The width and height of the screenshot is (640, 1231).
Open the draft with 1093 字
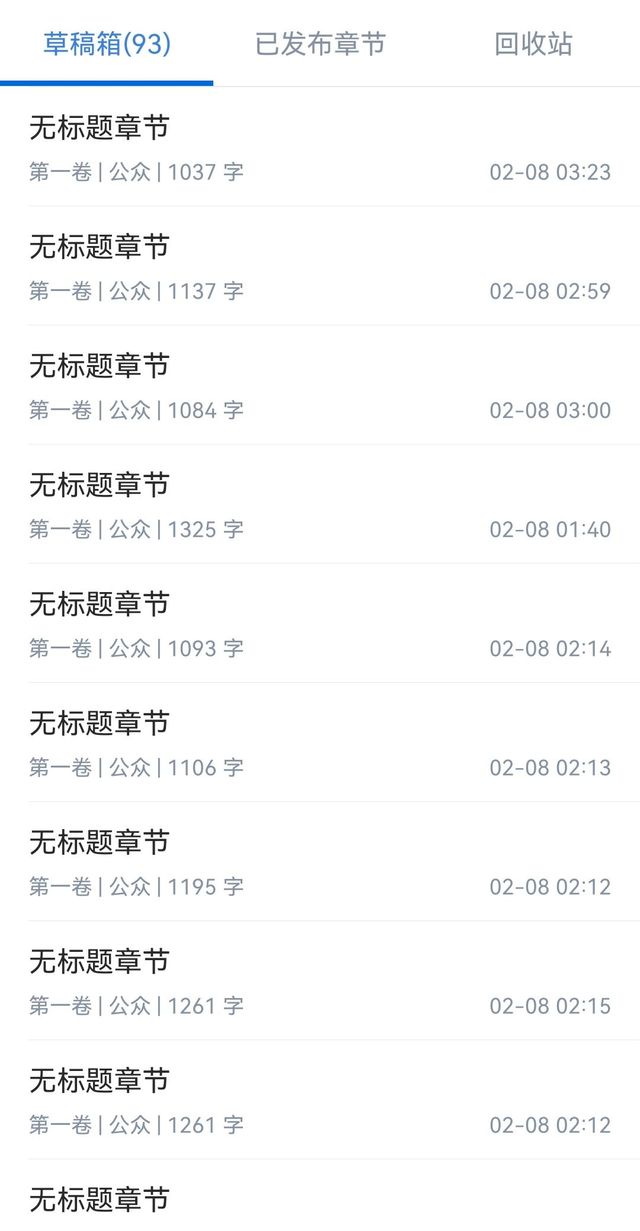click(x=320, y=623)
